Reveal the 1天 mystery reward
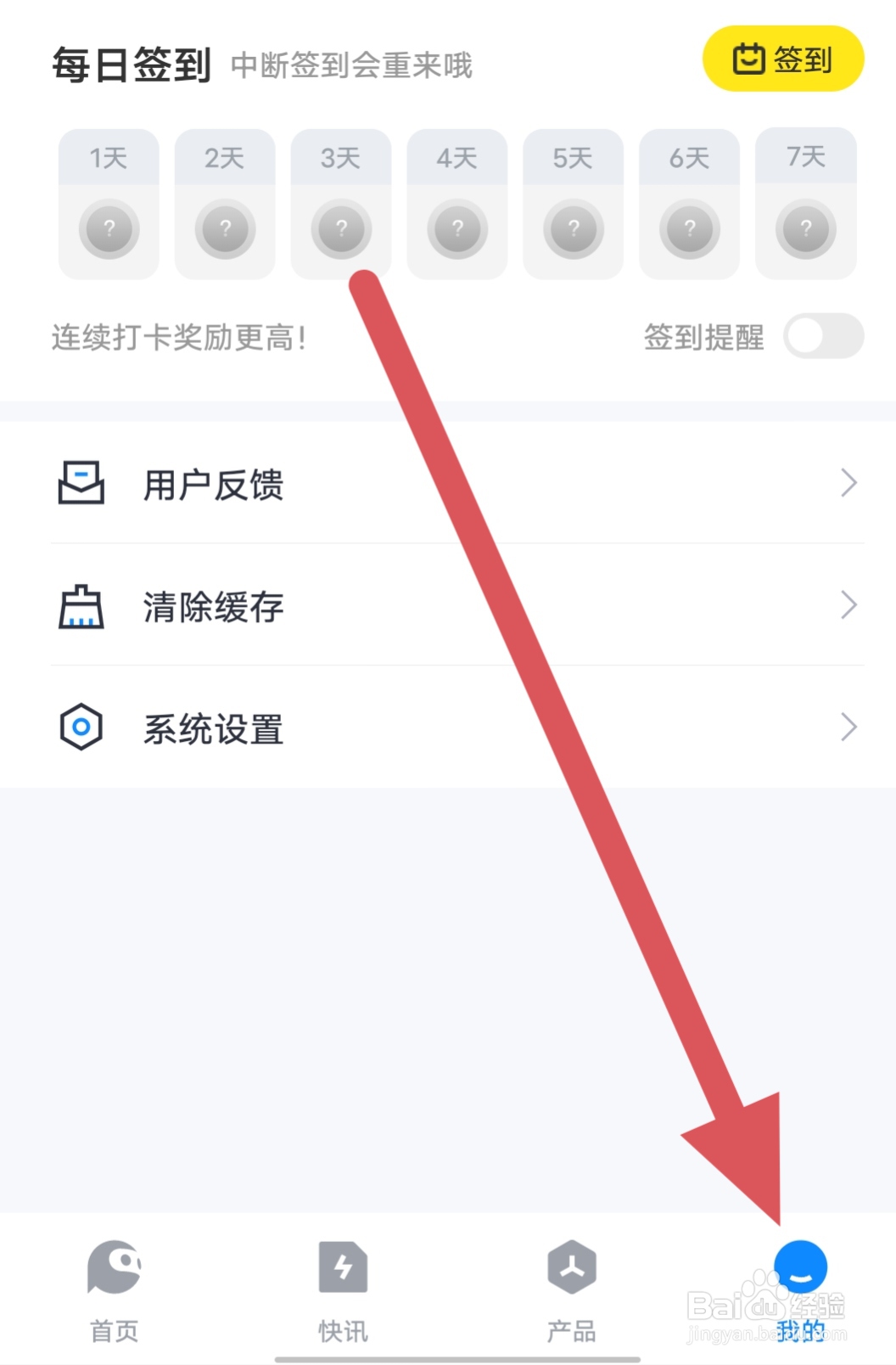Image resolution: width=896 pixels, height=1365 pixels. point(108,229)
